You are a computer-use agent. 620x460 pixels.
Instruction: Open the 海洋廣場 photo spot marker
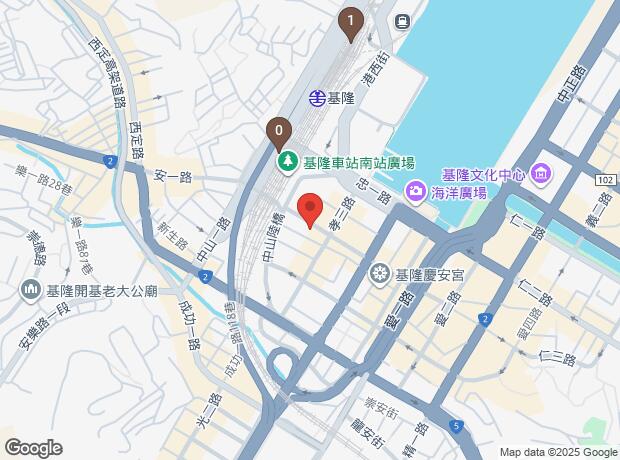click(x=414, y=191)
